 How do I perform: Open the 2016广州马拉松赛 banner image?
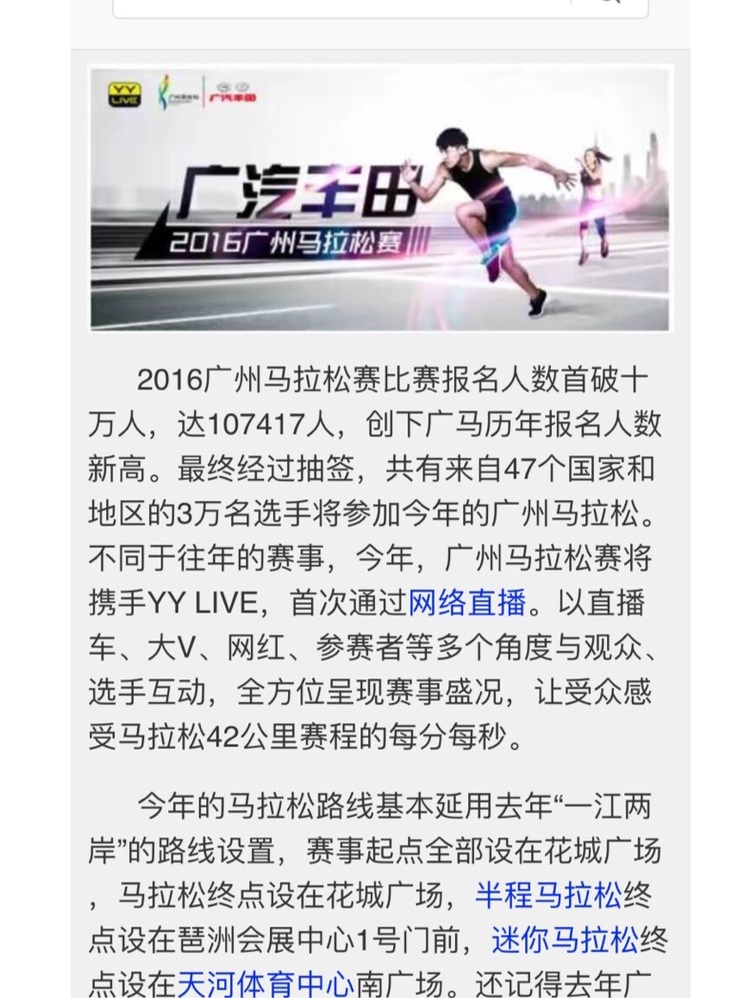380,198
